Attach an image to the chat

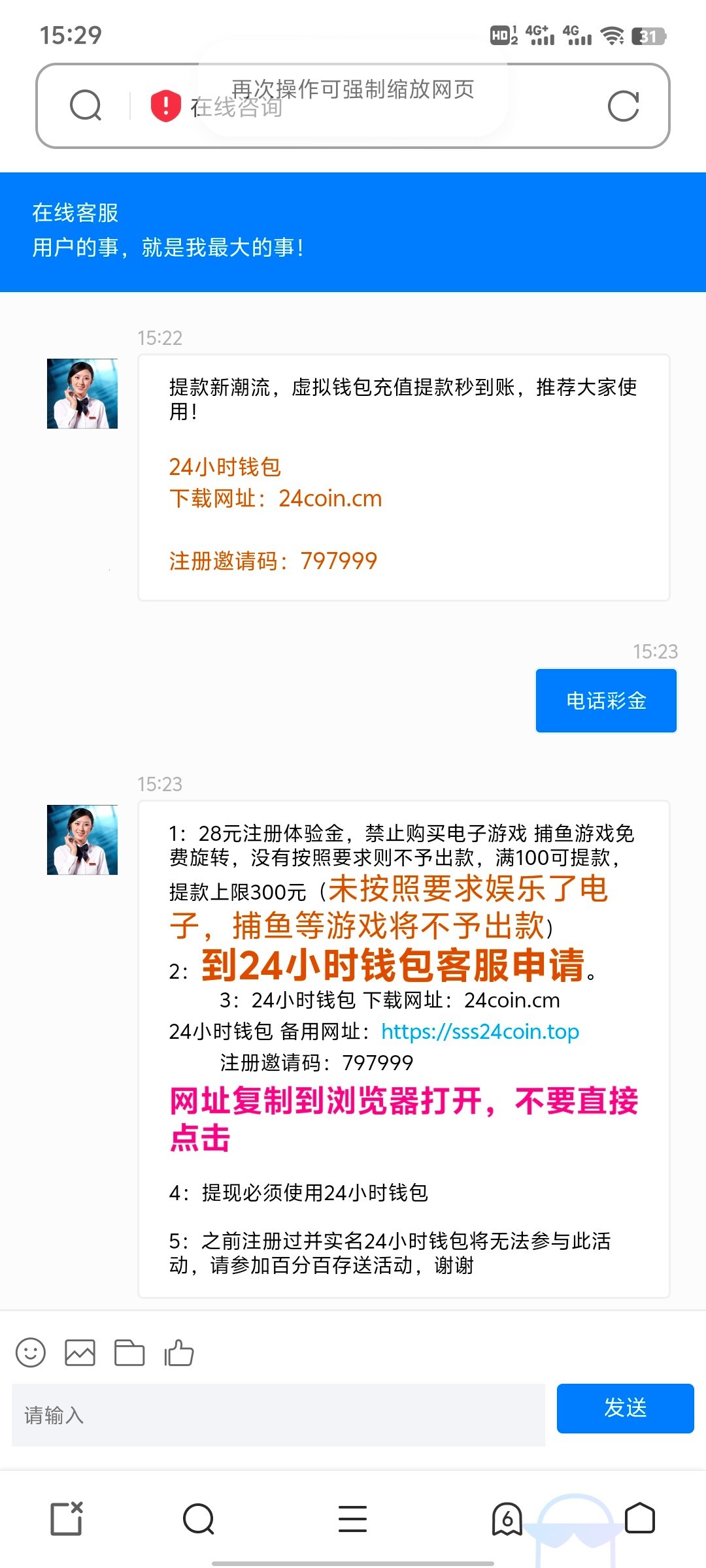tap(80, 1352)
